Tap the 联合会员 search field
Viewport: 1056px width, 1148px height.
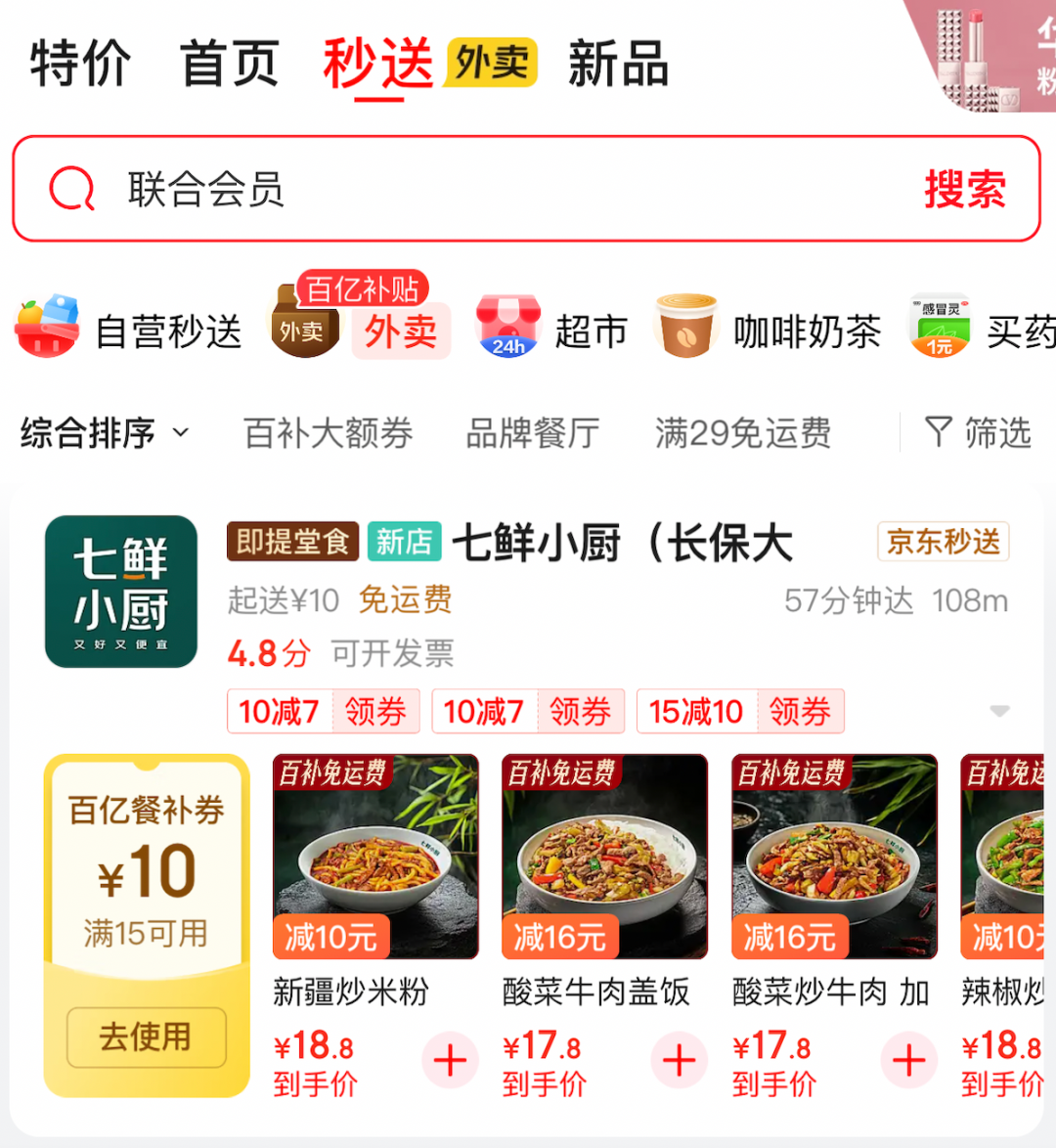click(x=489, y=189)
